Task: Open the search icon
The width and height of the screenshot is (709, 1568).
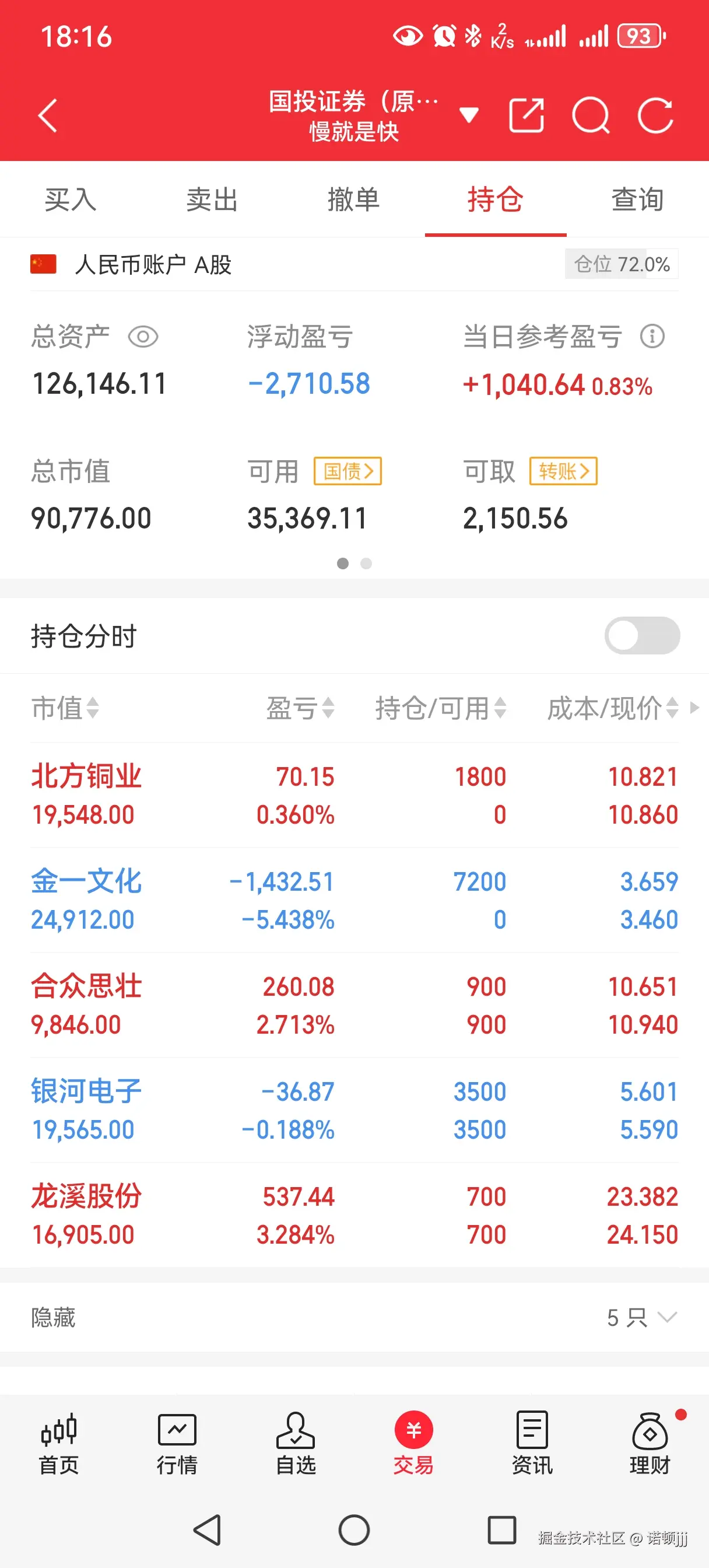Action: click(x=590, y=115)
